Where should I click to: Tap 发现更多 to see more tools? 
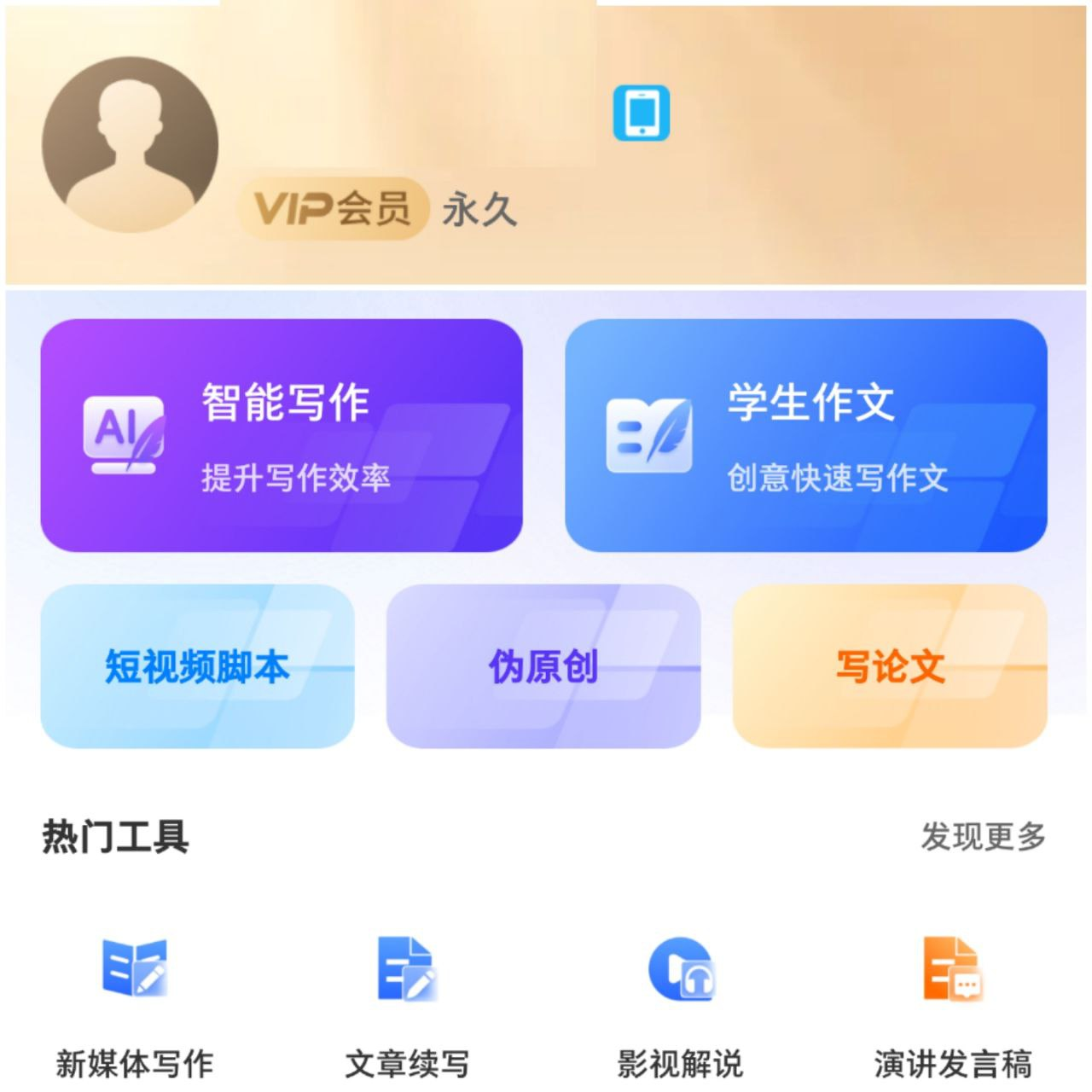983,836
